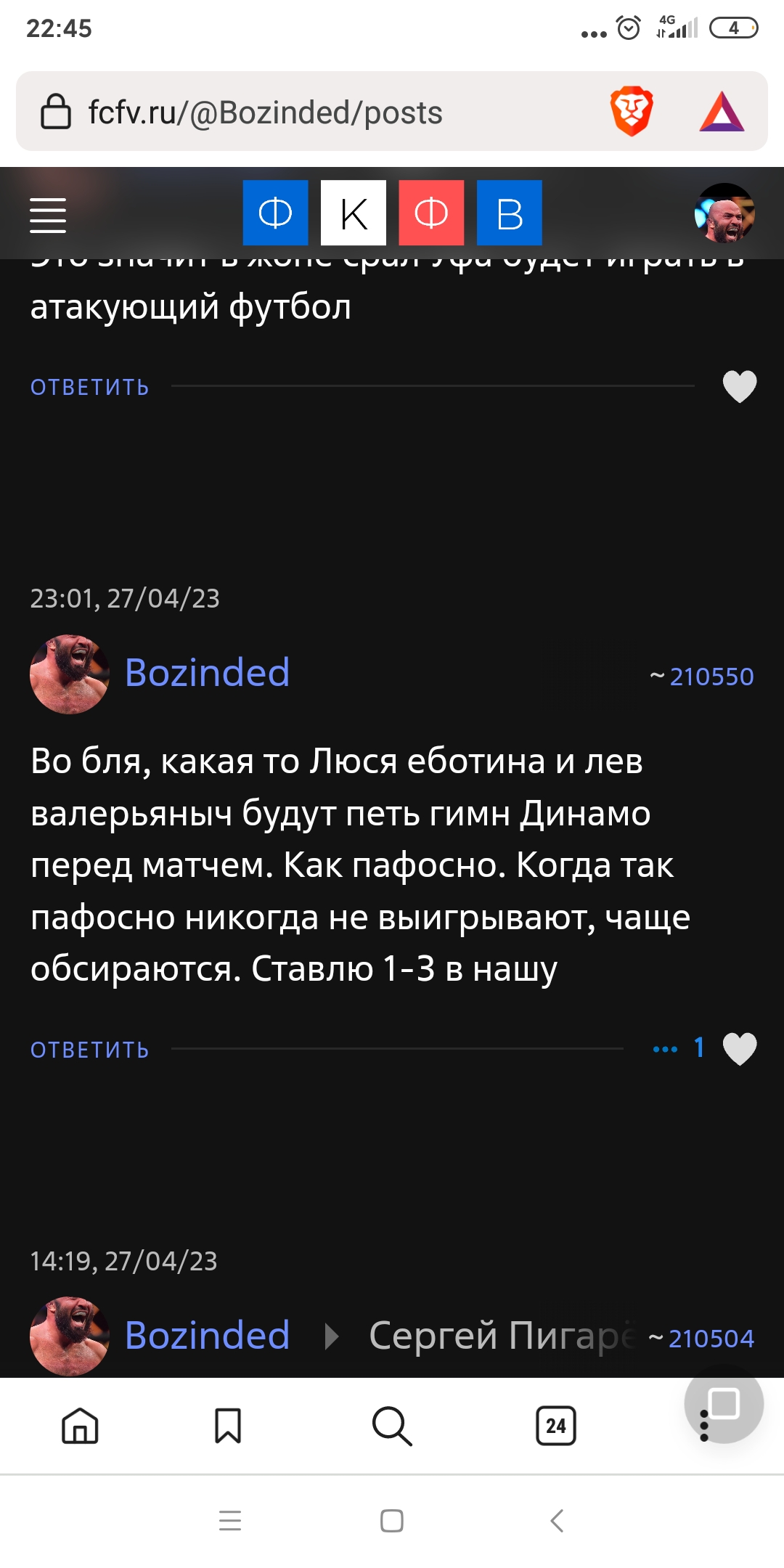Open Brave Shields lion icon
Screen dimensions: 784x1568
click(632, 112)
